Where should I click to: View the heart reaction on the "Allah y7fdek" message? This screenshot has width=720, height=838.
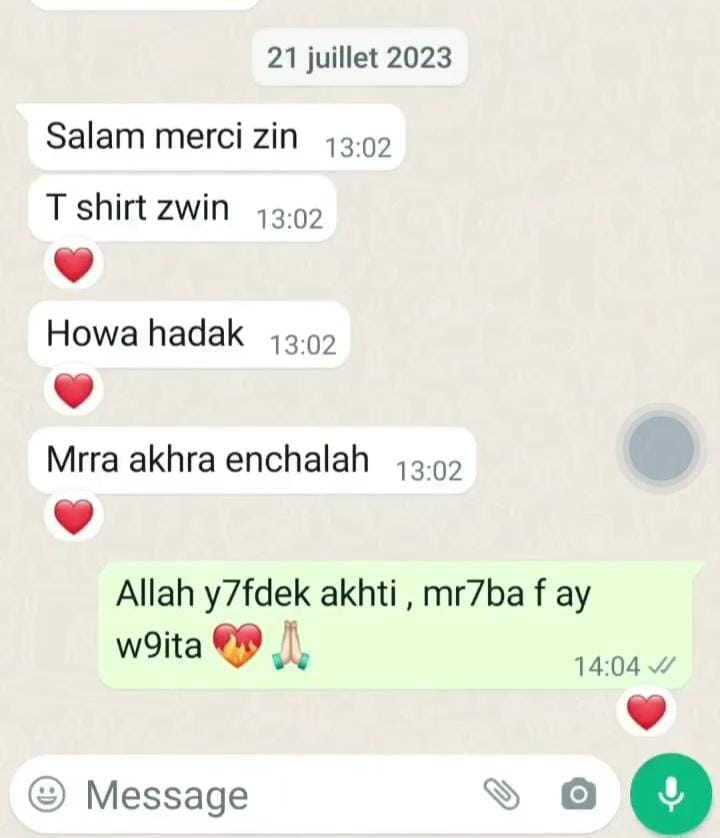pos(646,712)
